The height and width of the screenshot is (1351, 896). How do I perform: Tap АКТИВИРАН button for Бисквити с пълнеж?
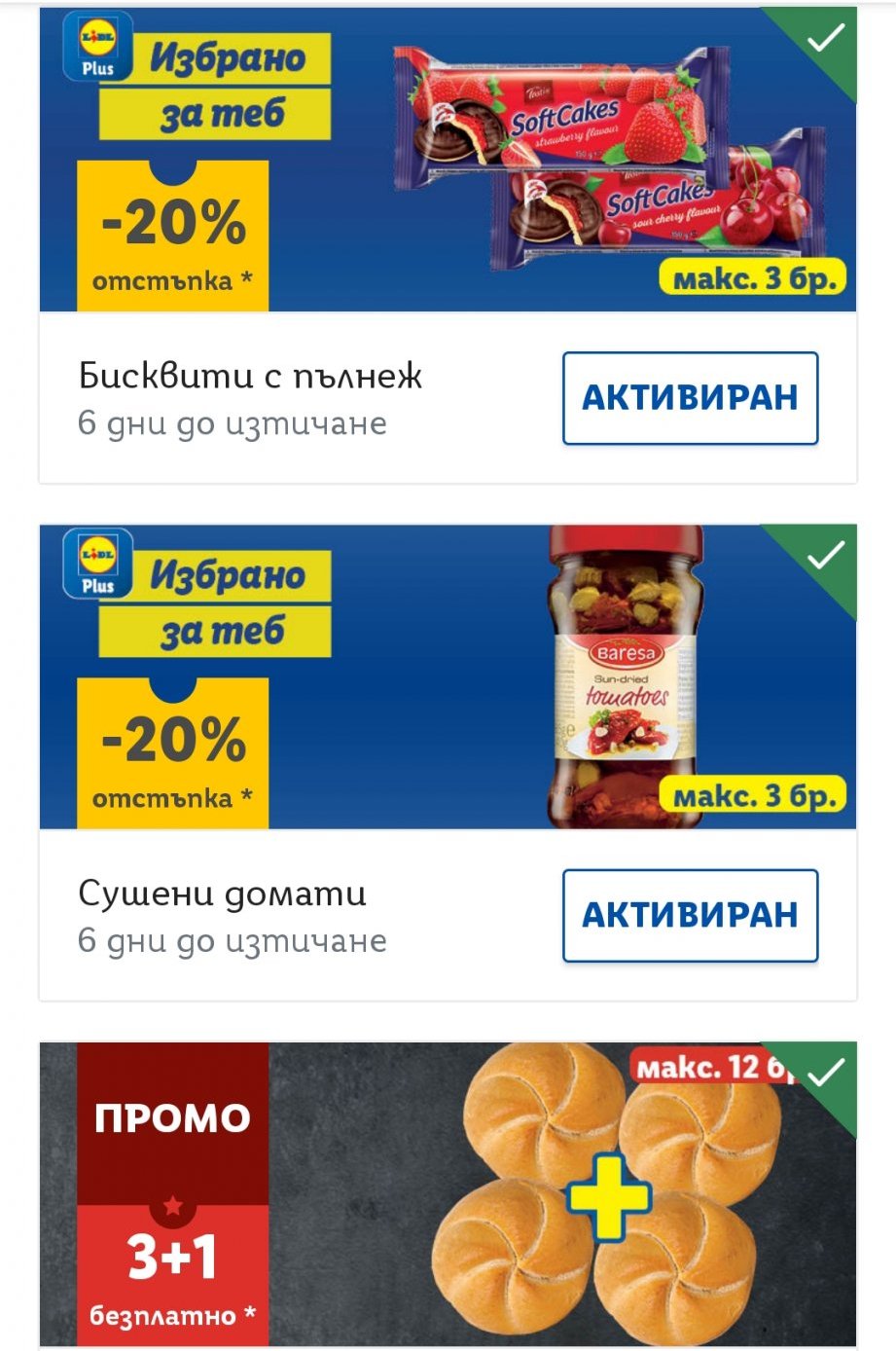tap(690, 398)
